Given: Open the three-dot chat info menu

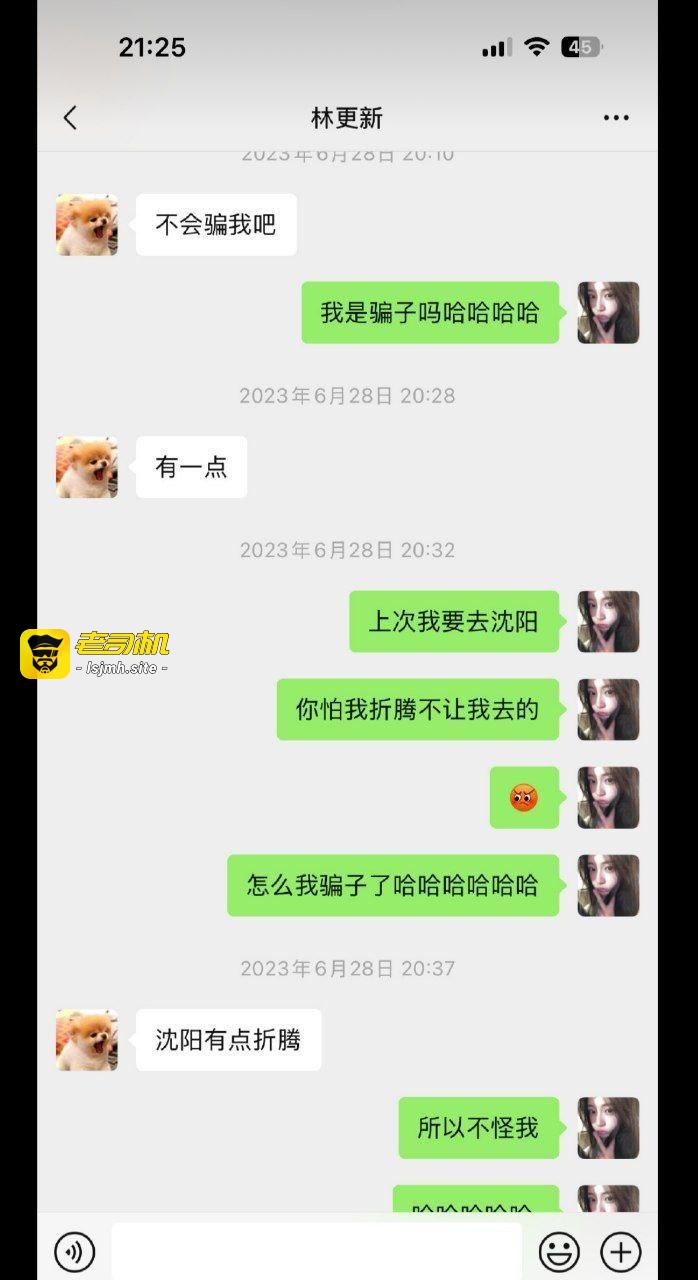Looking at the screenshot, I should [x=616, y=118].
